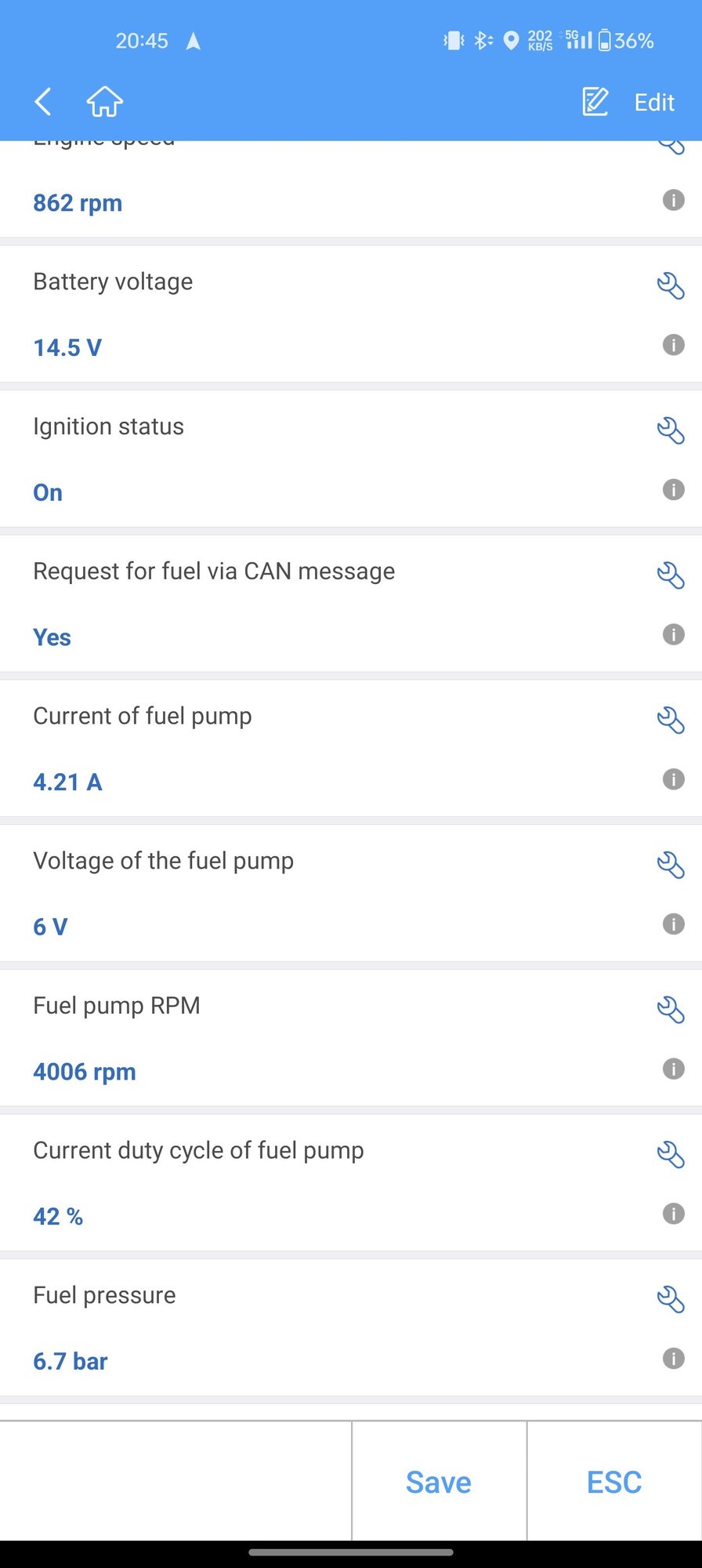Open info for Ignition status
The width and height of the screenshot is (702, 1568).
coord(674,490)
